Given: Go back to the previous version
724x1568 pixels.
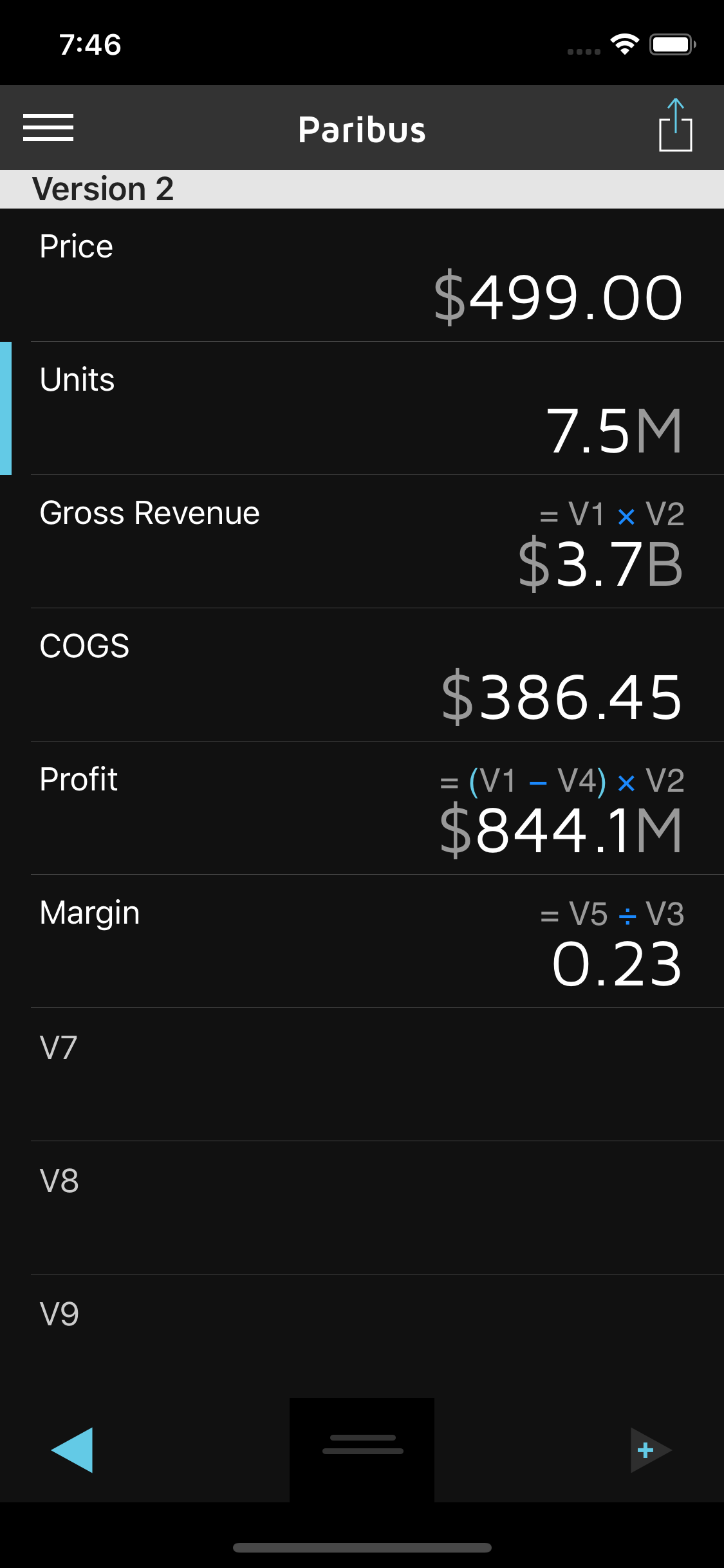Looking at the screenshot, I should (x=72, y=1450).
